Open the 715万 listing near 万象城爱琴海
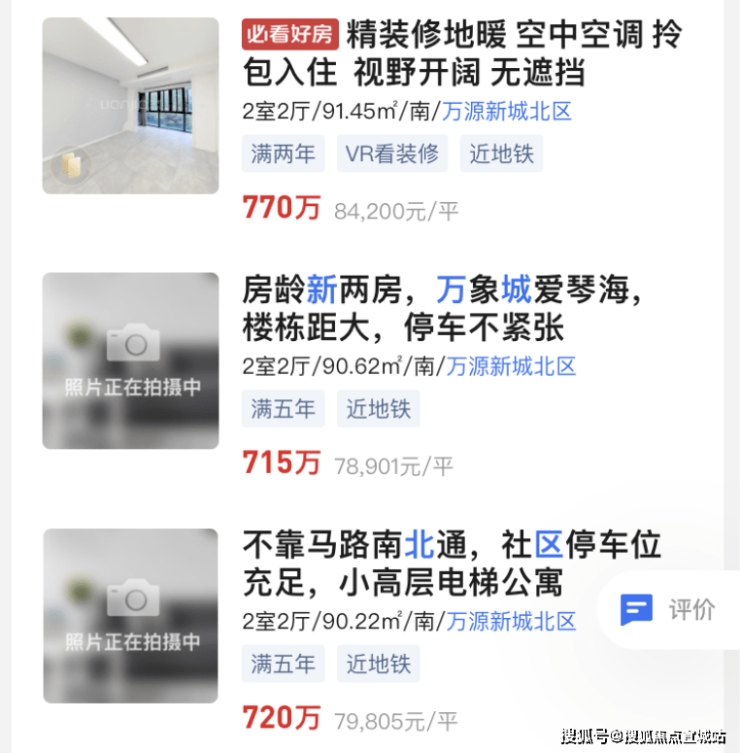 pos(440,309)
